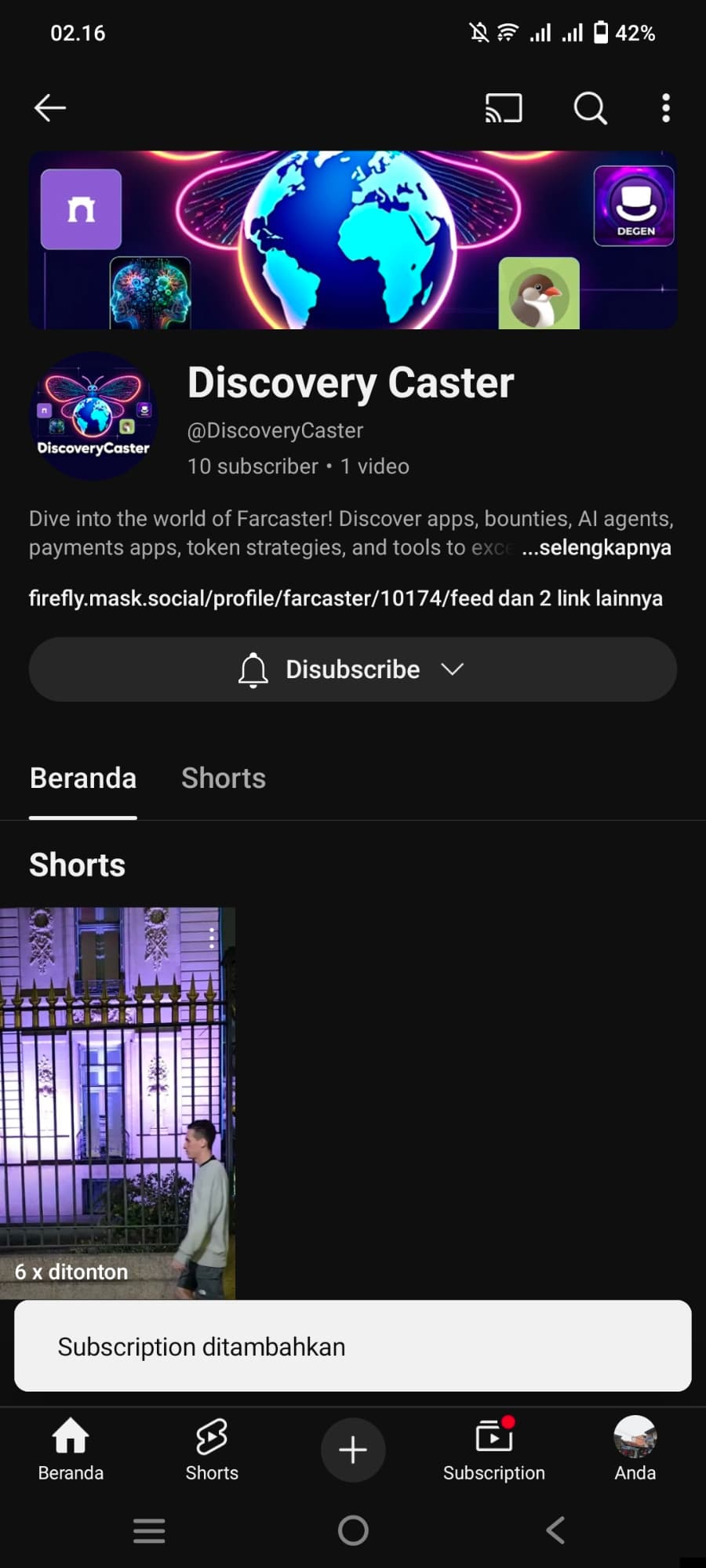Open the cast to device icon

(504, 108)
